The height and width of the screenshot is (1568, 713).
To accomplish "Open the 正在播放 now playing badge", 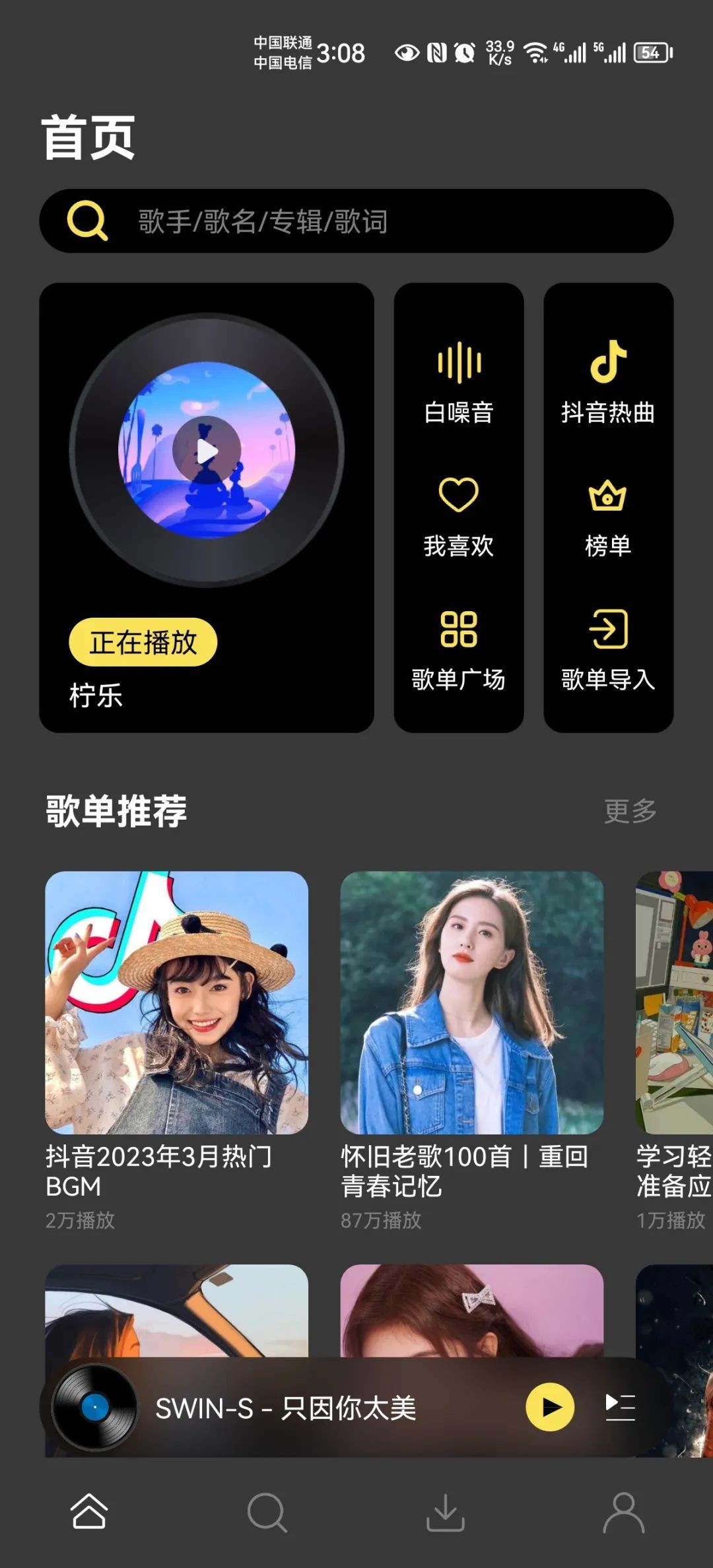I will click(x=143, y=642).
